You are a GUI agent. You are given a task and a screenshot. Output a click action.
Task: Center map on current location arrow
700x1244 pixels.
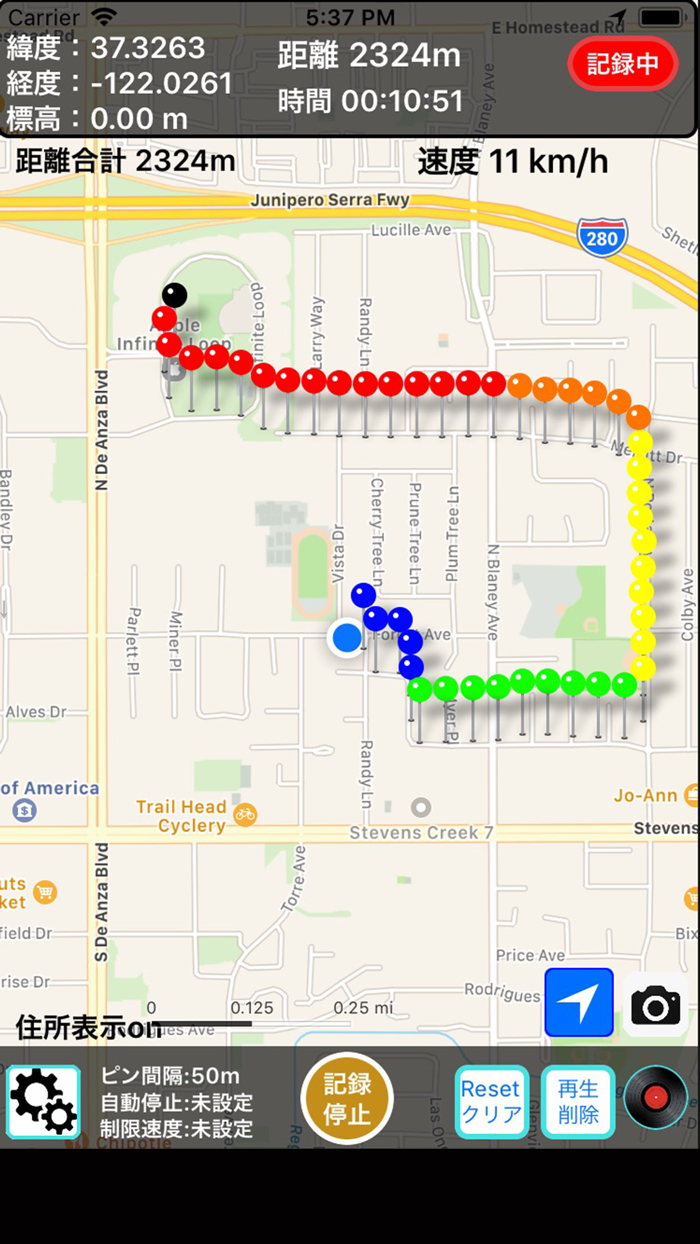point(579,1002)
